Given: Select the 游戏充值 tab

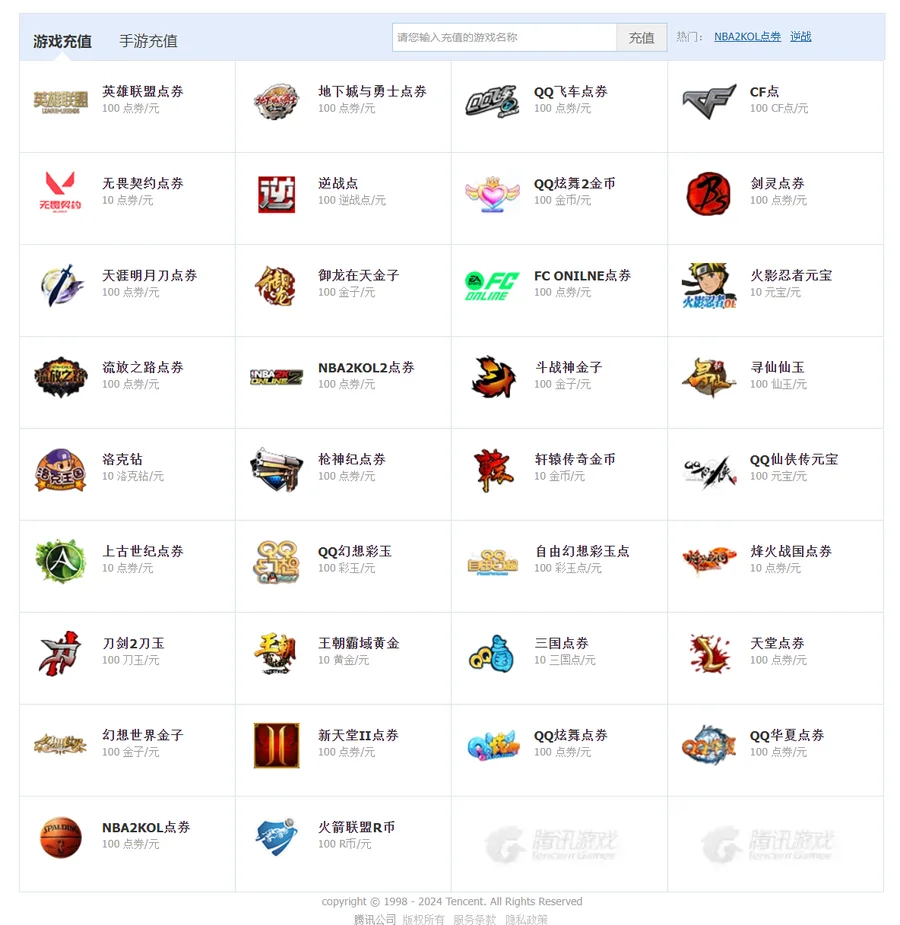Looking at the screenshot, I should pos(62,41).
